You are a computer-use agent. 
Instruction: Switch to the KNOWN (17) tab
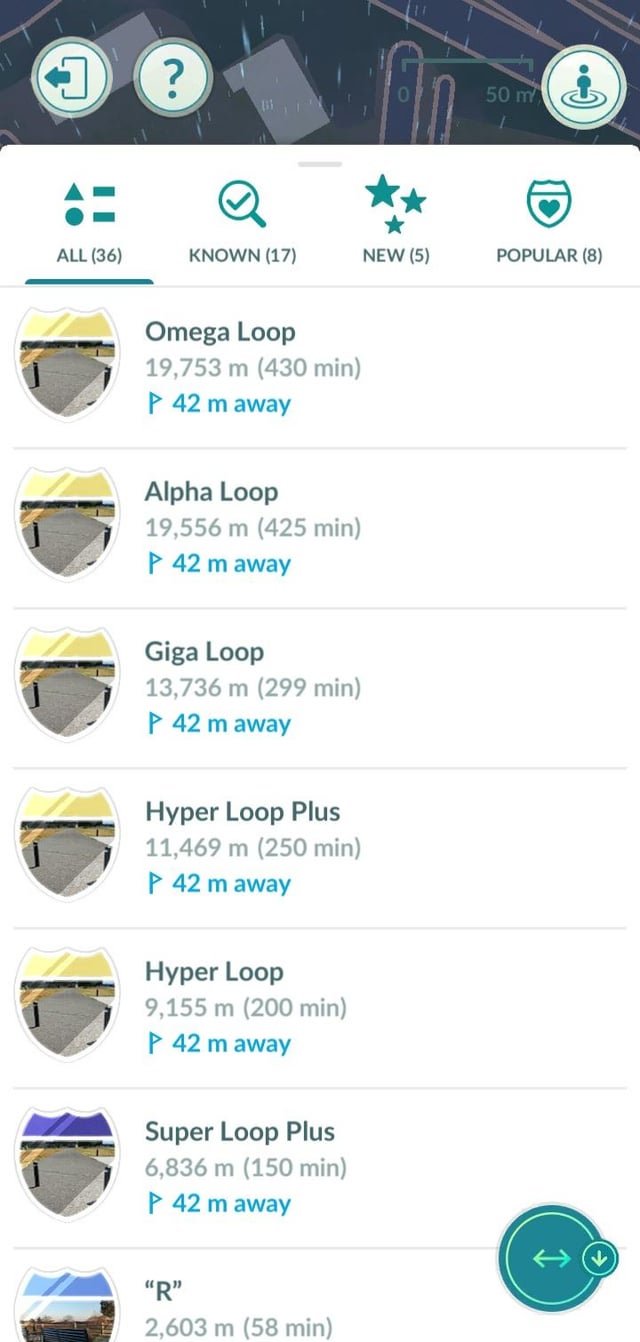point(242,224)
